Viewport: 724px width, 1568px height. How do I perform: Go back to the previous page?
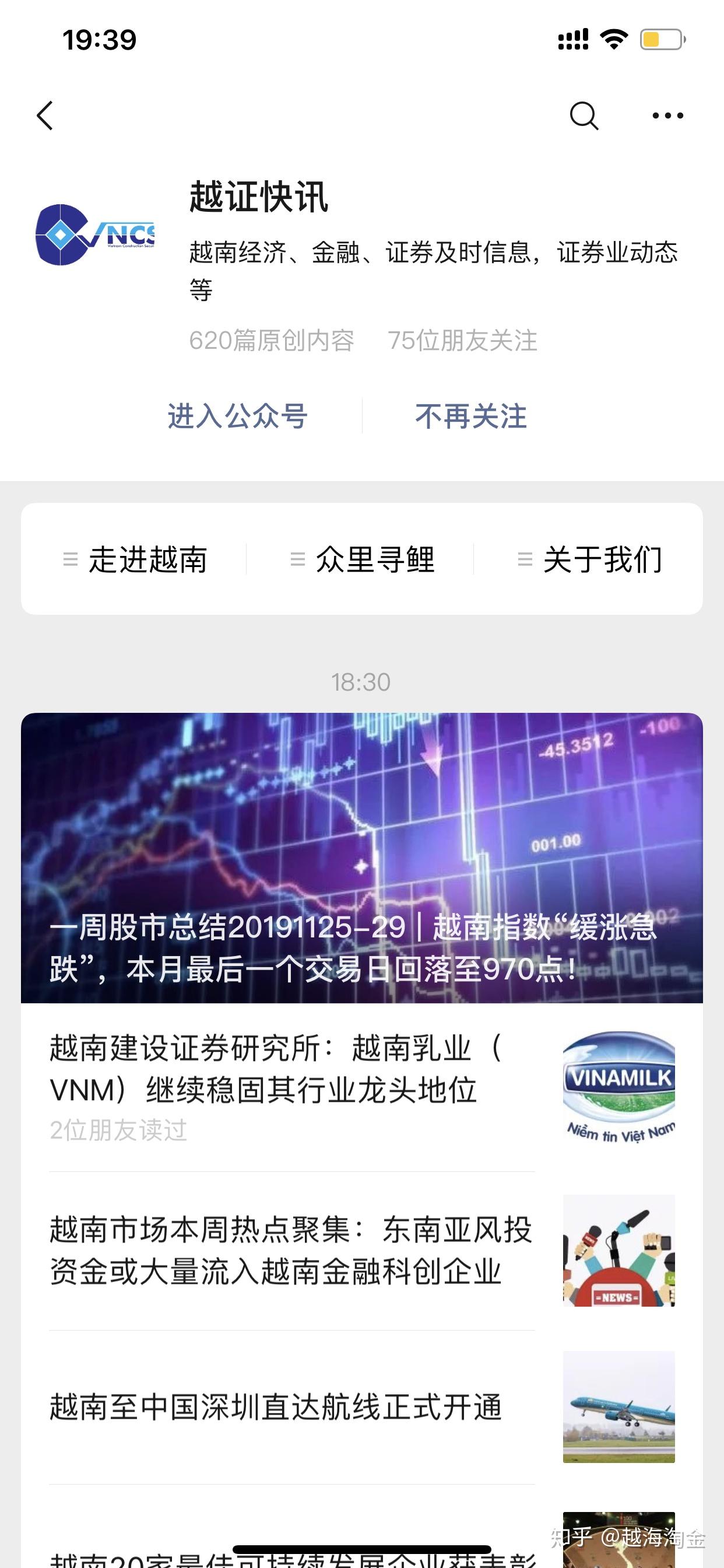pos(45,116)
